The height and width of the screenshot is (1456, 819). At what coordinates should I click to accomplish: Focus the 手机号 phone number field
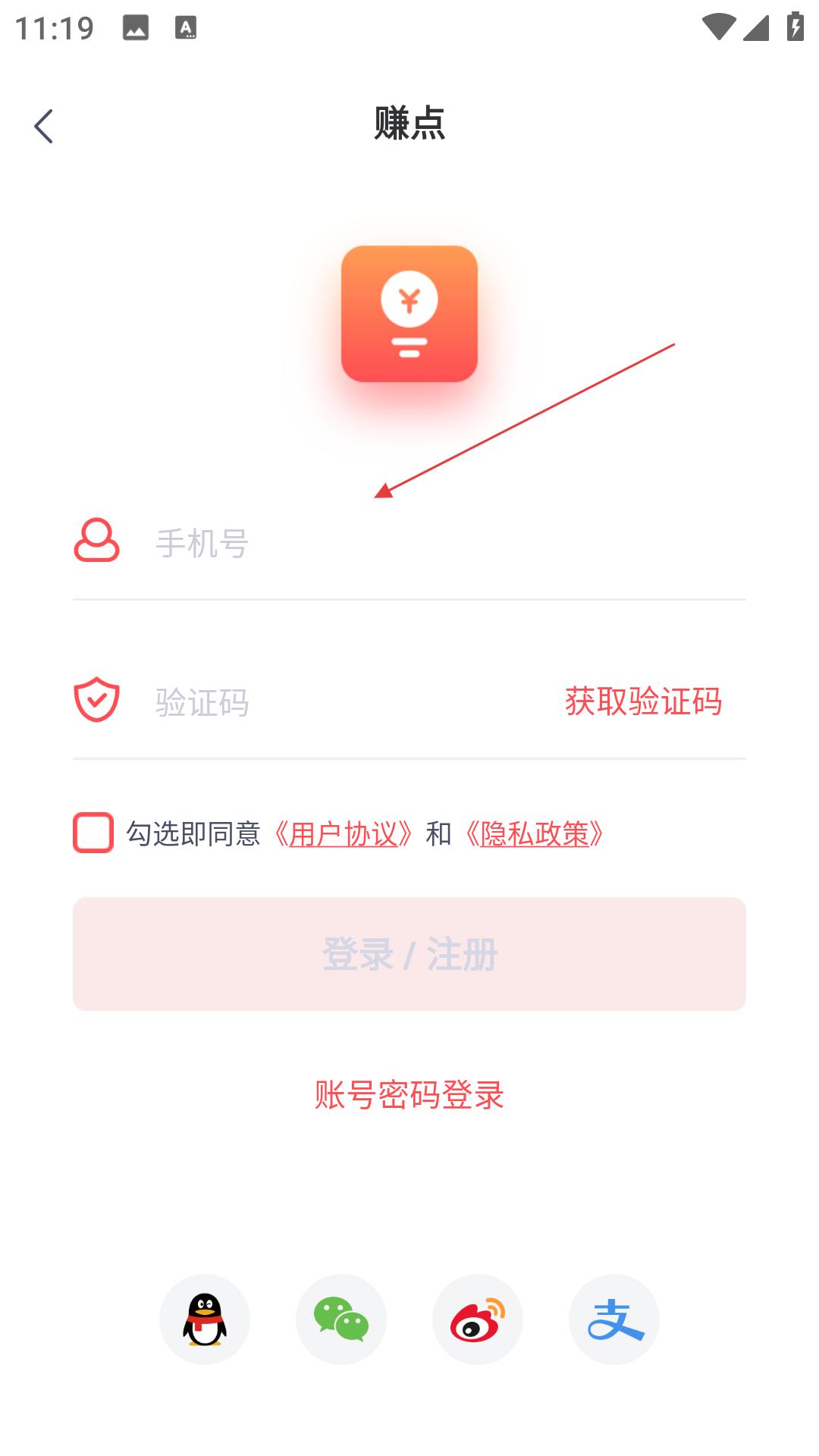(x=425, y=544)
